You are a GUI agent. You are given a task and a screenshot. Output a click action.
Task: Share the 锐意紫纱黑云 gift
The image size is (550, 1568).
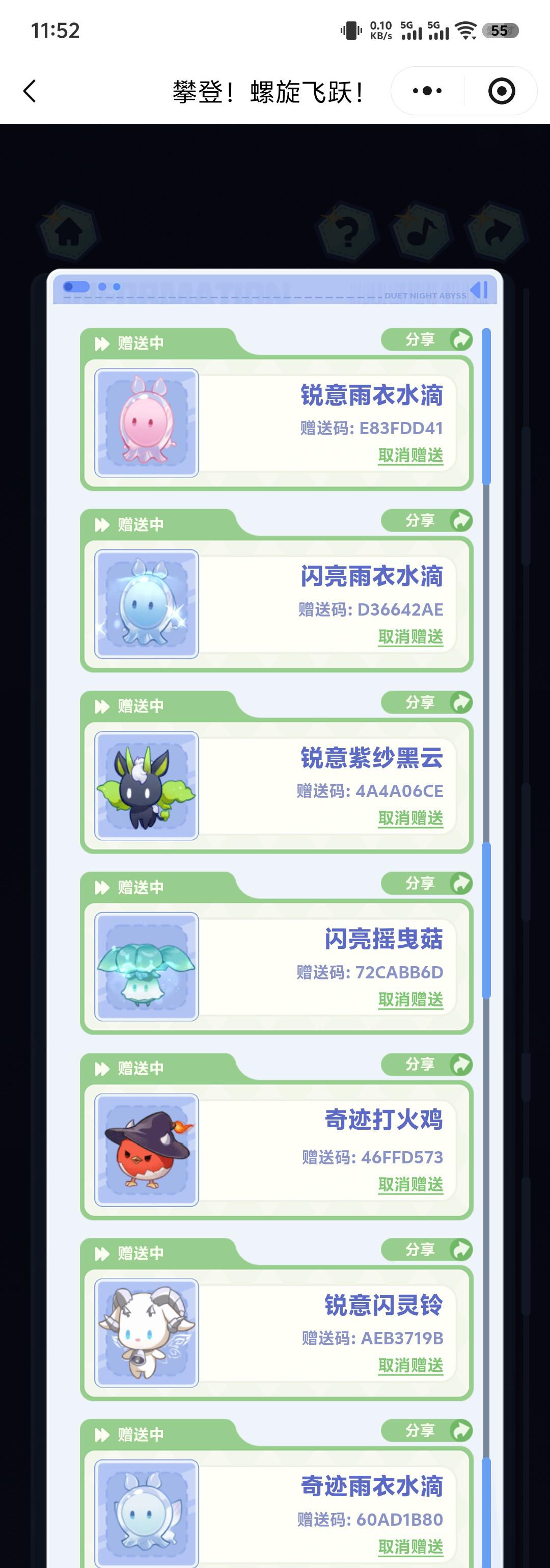coord(427,702)
